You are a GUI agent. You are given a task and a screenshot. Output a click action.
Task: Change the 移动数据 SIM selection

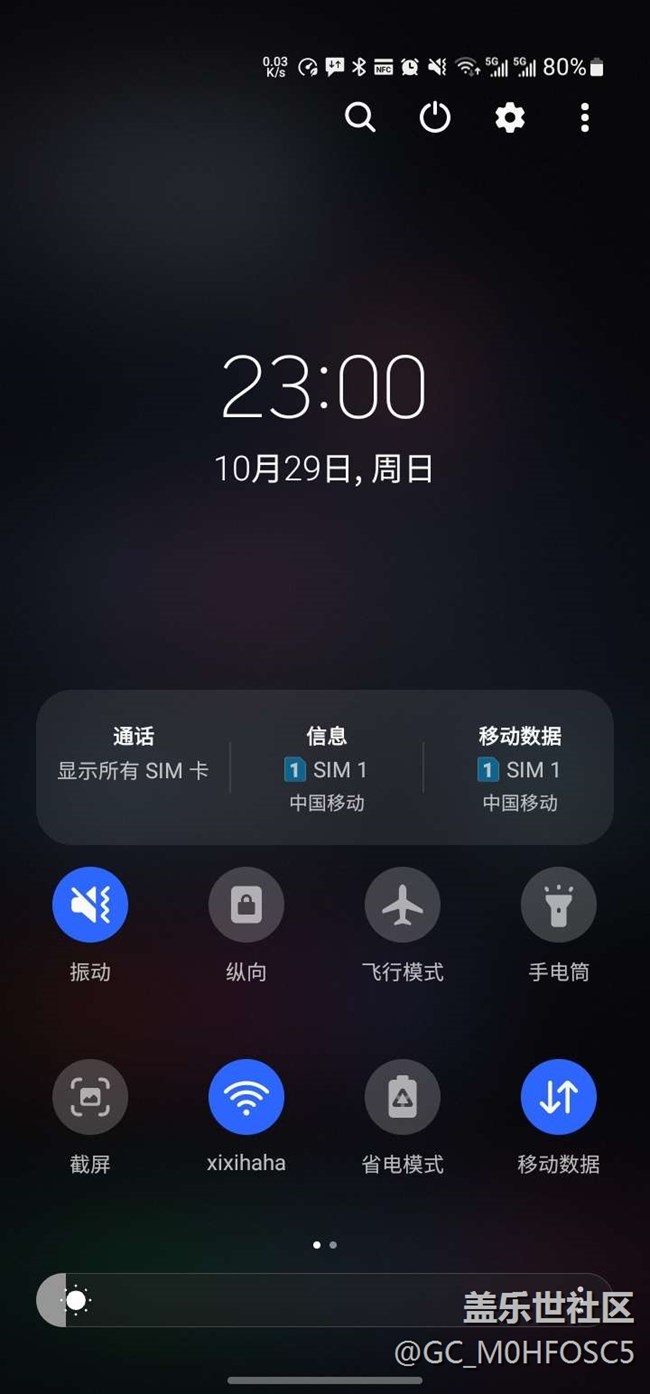coord(519,767)
